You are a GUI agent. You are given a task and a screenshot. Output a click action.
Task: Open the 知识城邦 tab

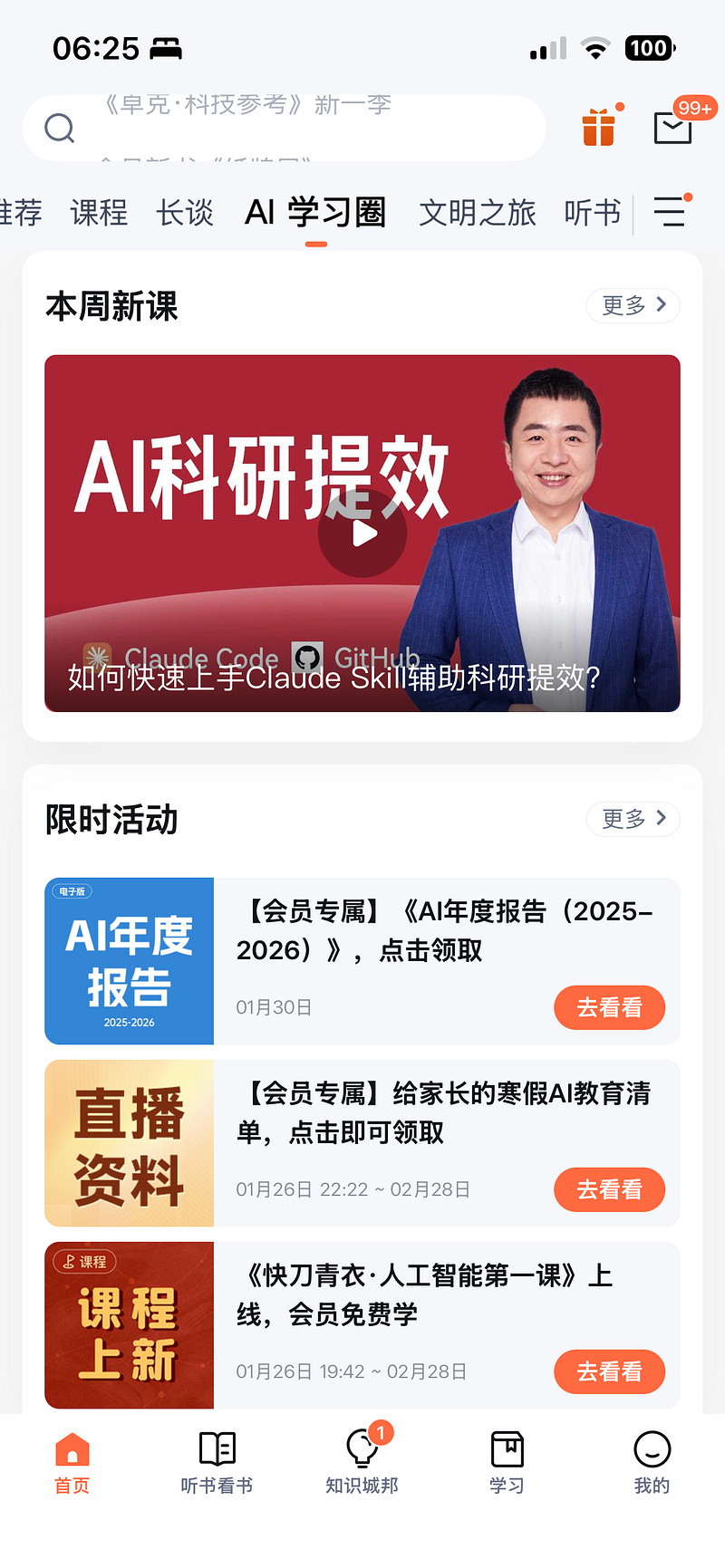[x=362, y=1462]
